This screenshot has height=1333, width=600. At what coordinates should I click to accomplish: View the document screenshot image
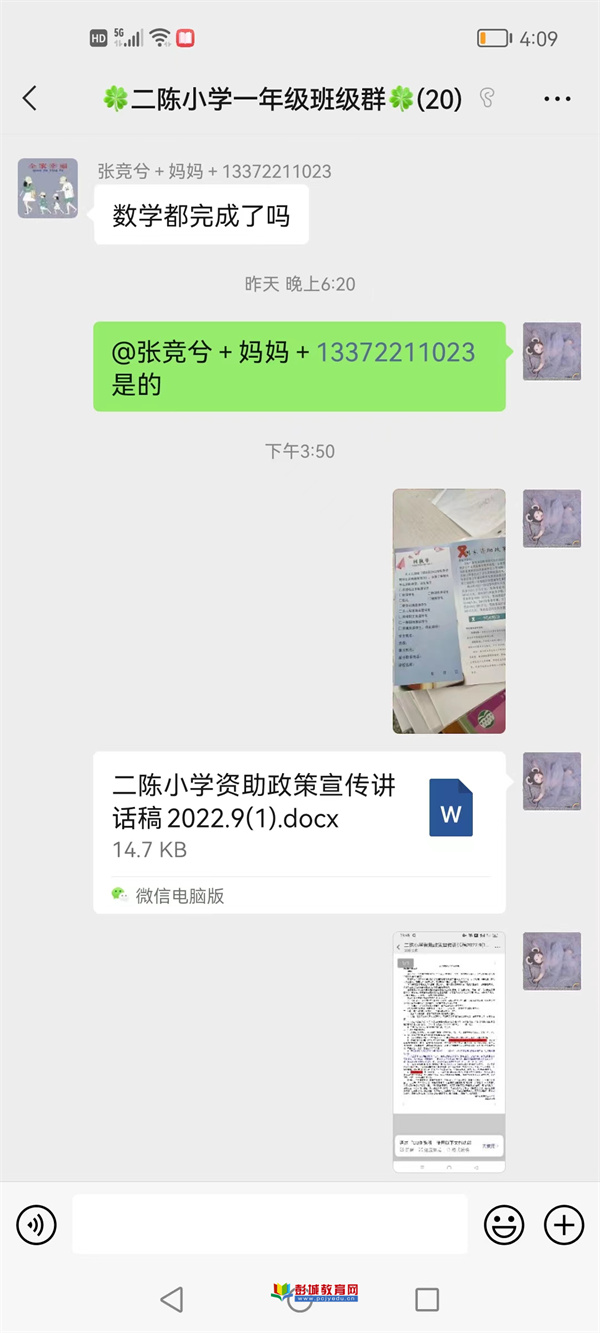pyautogui.click(x=448, y=1051)
